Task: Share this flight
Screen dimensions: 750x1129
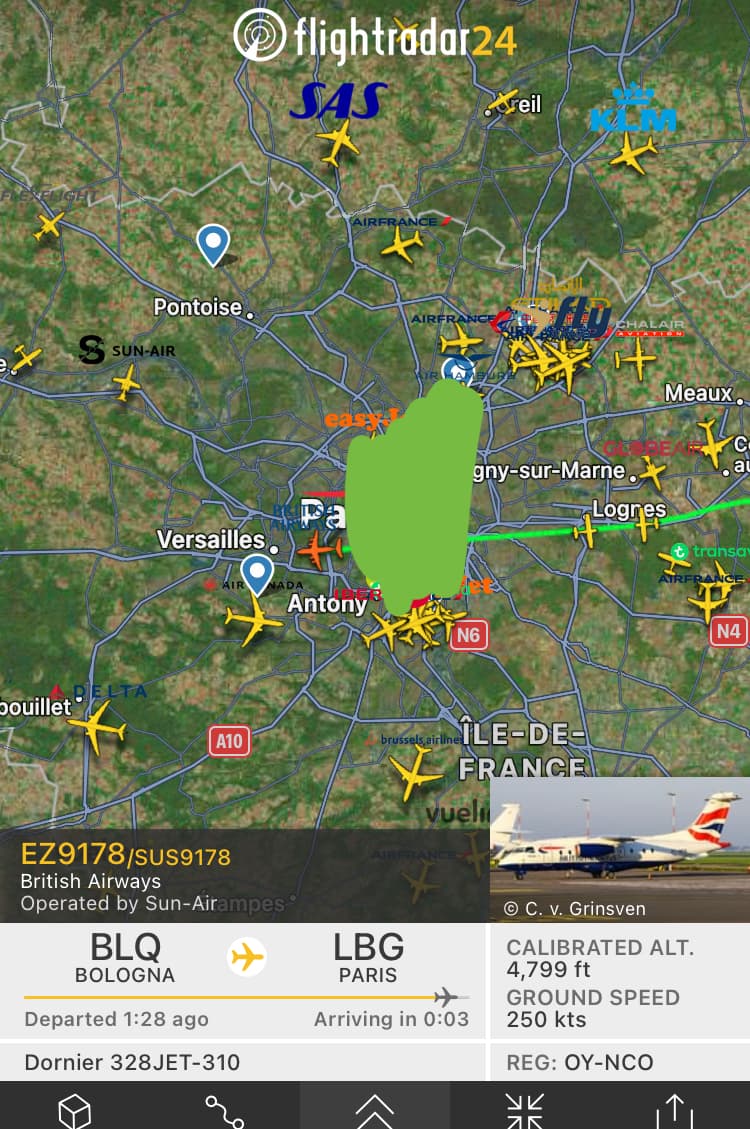Action: (675, 1107)
